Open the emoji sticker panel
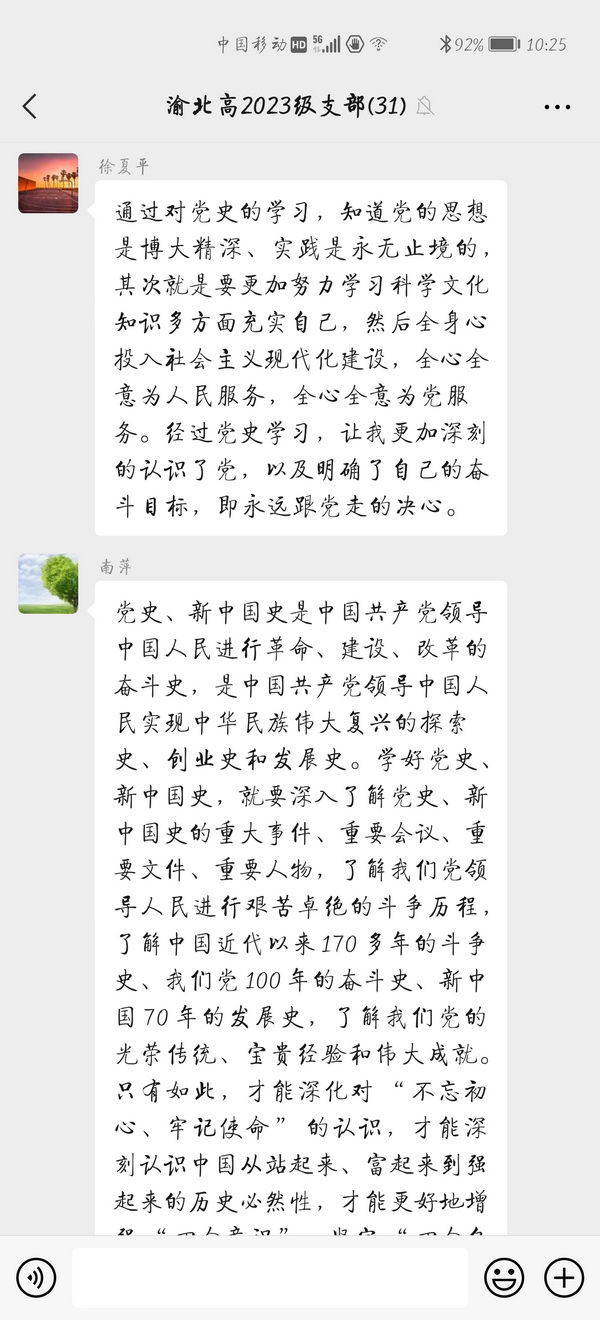Image resolution: width=600 pixels, height=1320 pixels. pos(504,1277)
